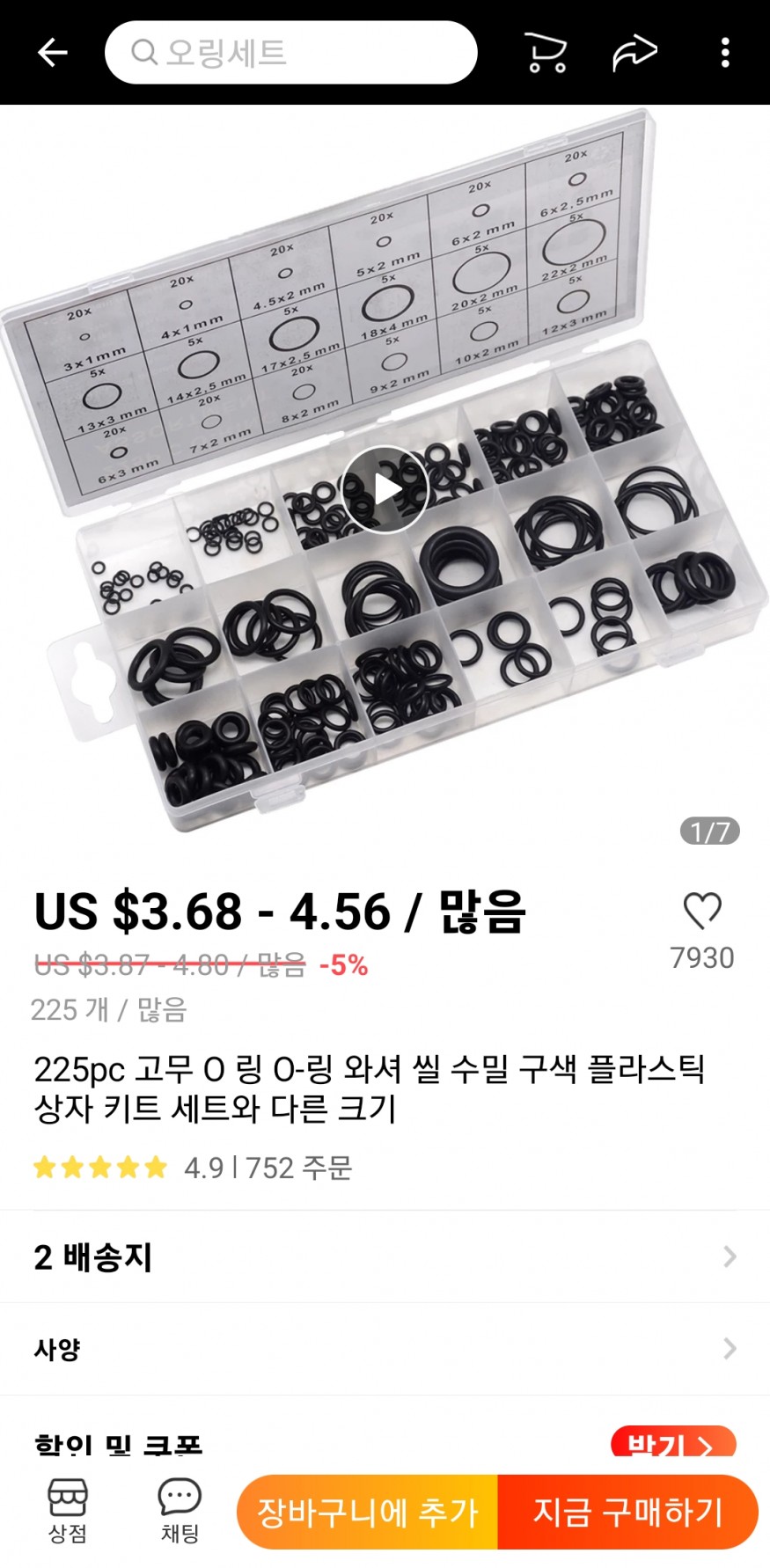Tap the 받기 coupon button
Screen dimensions: 770x1568
tap(672, 1443)
